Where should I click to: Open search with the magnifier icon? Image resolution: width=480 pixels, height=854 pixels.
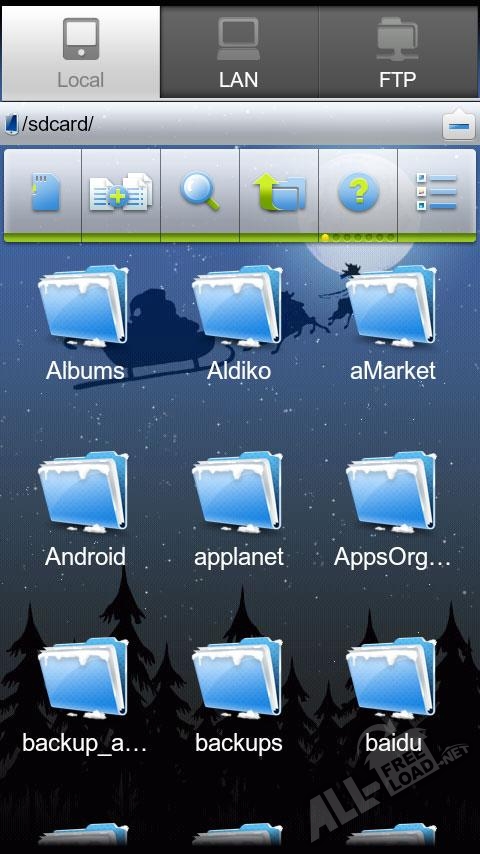[200, 192]
